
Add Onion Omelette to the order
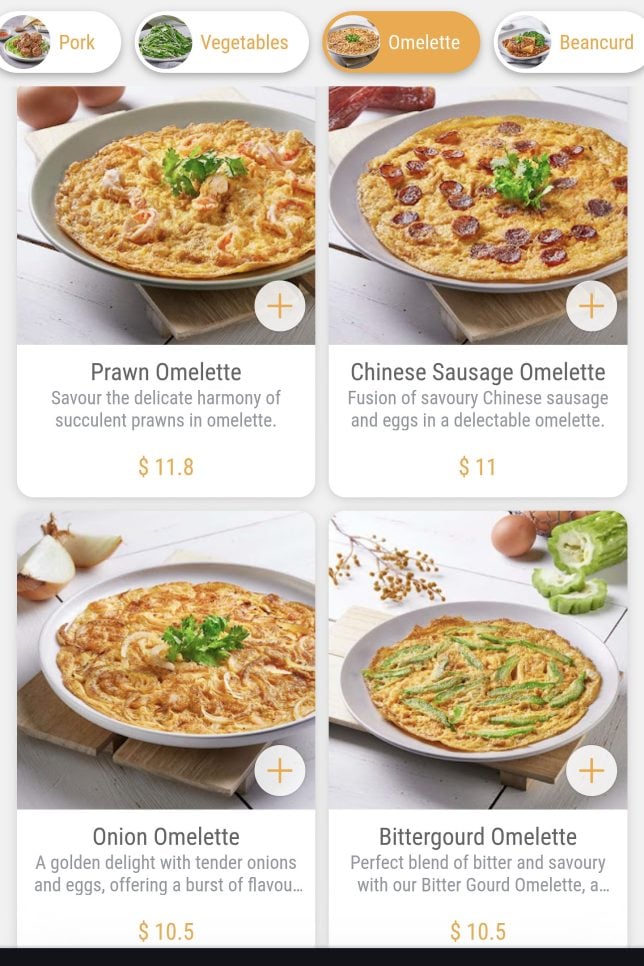(280, 771)
